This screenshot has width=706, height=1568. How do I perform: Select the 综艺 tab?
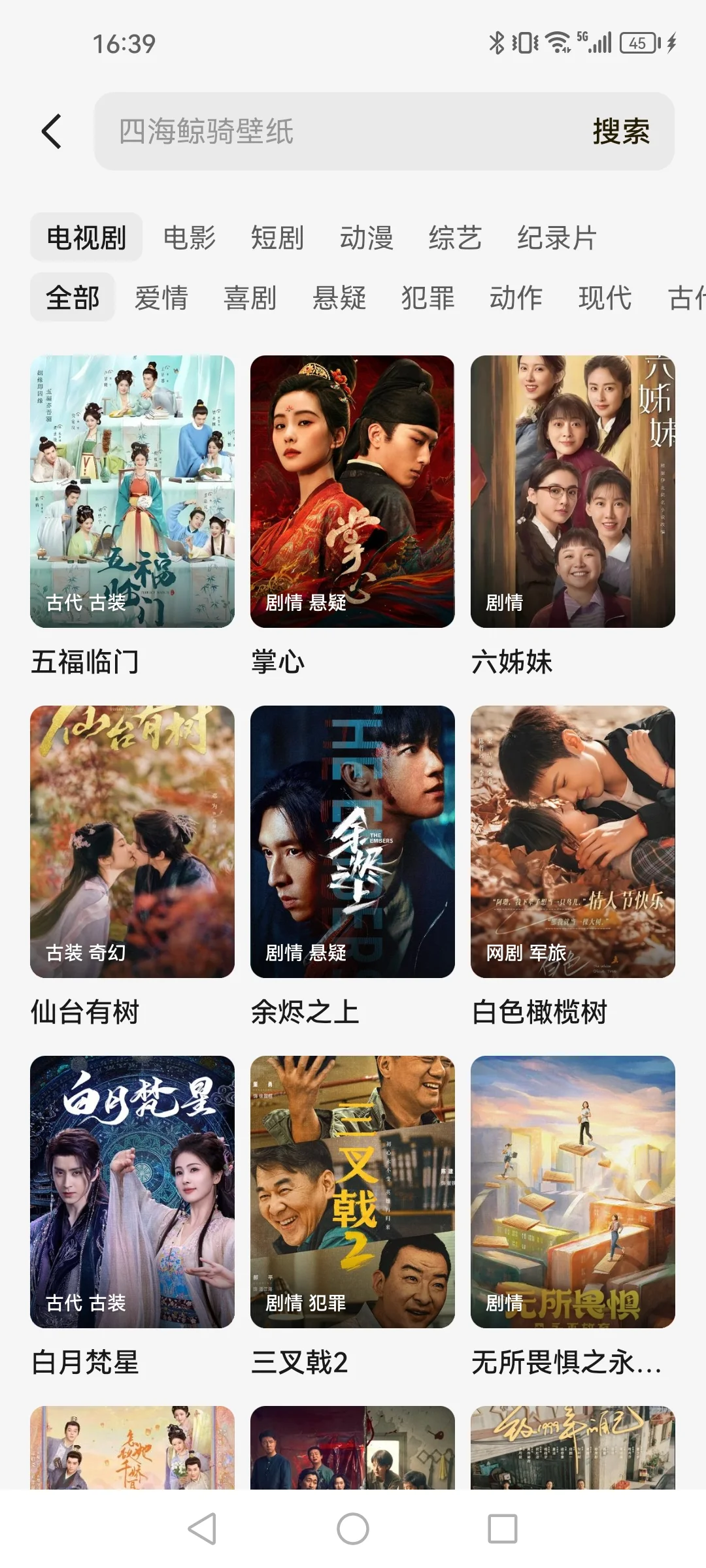coord(455,238)
